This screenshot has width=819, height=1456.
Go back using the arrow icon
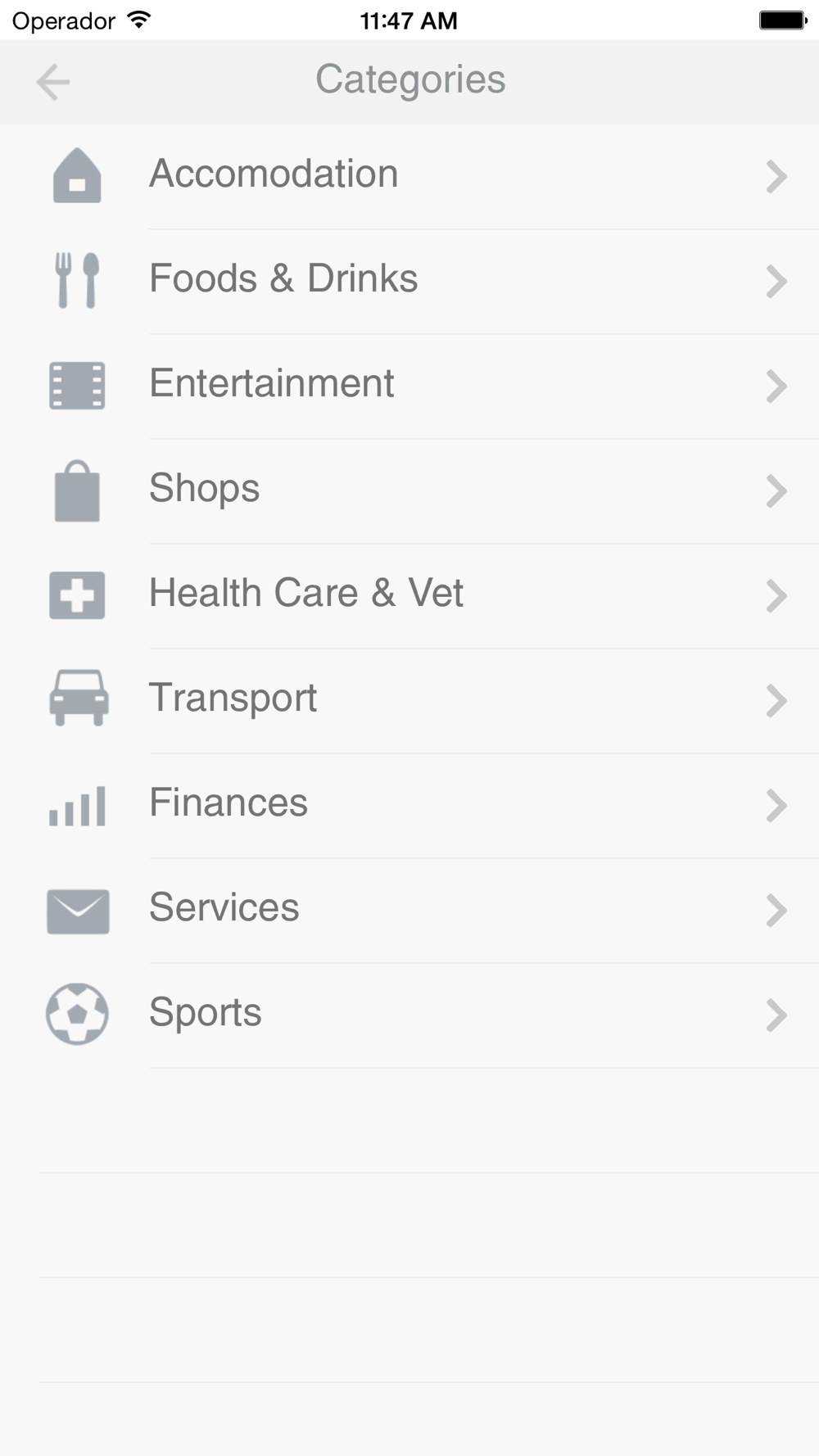click(53, 82)
